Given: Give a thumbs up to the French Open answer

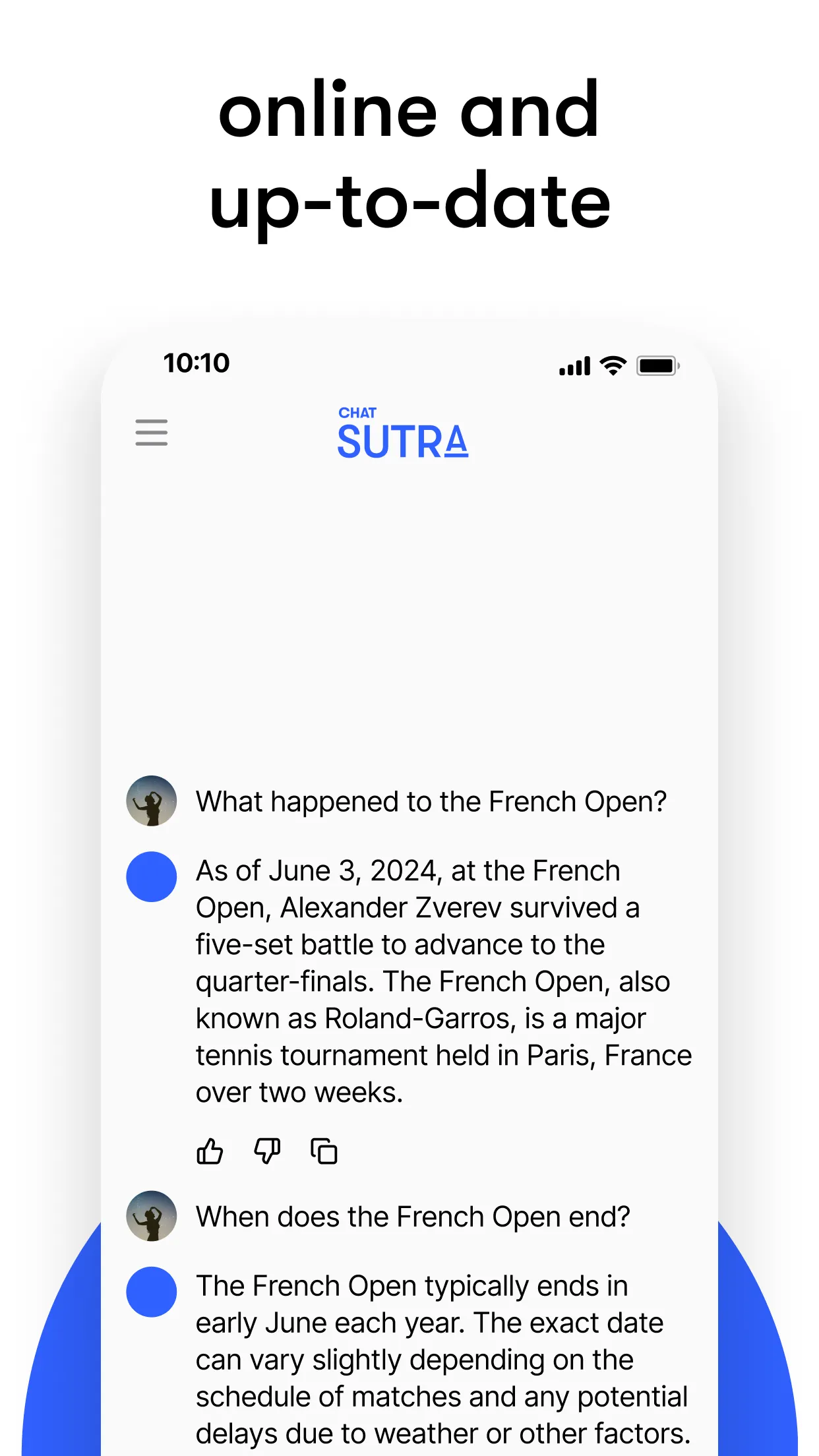Looking at the screenshot, I should (210, 1151).
